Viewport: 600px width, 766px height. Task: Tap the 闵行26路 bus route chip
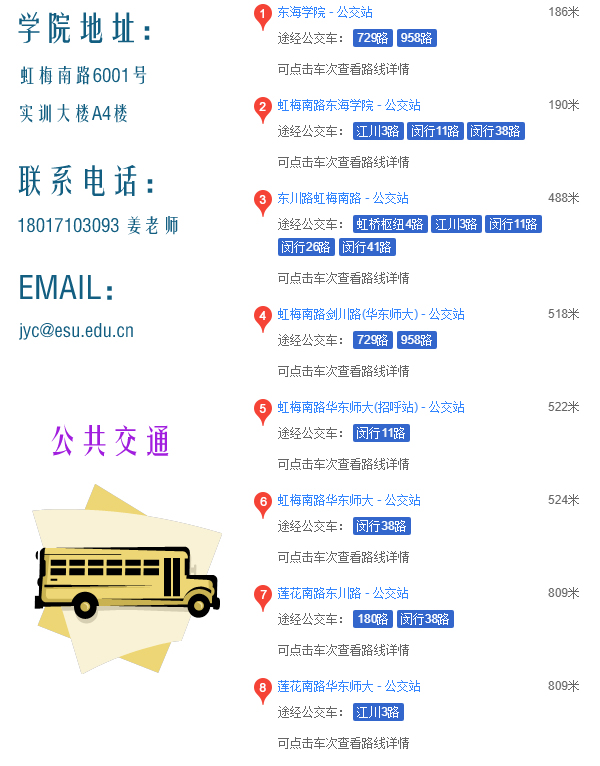[x=306, y=247]
